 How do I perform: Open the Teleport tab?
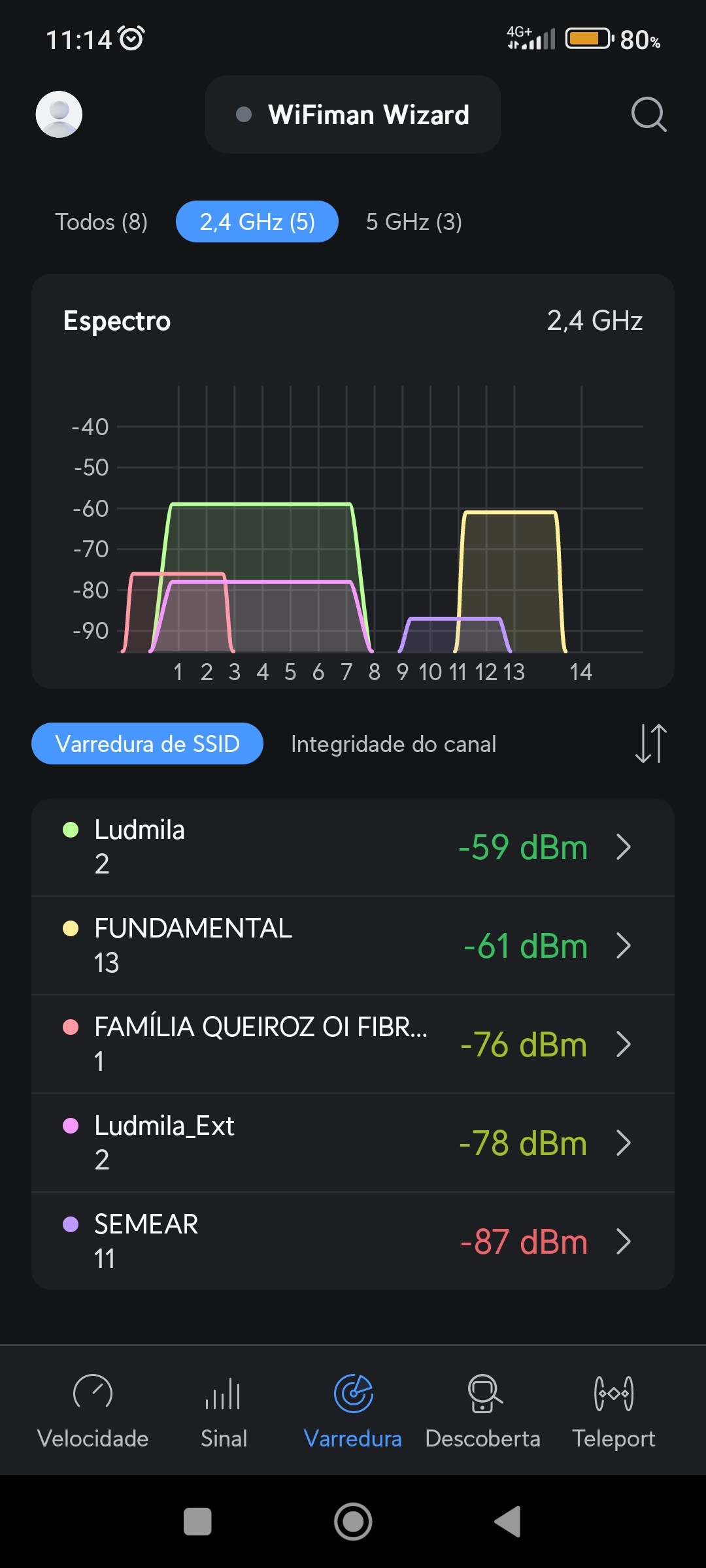click(613, 1410)
